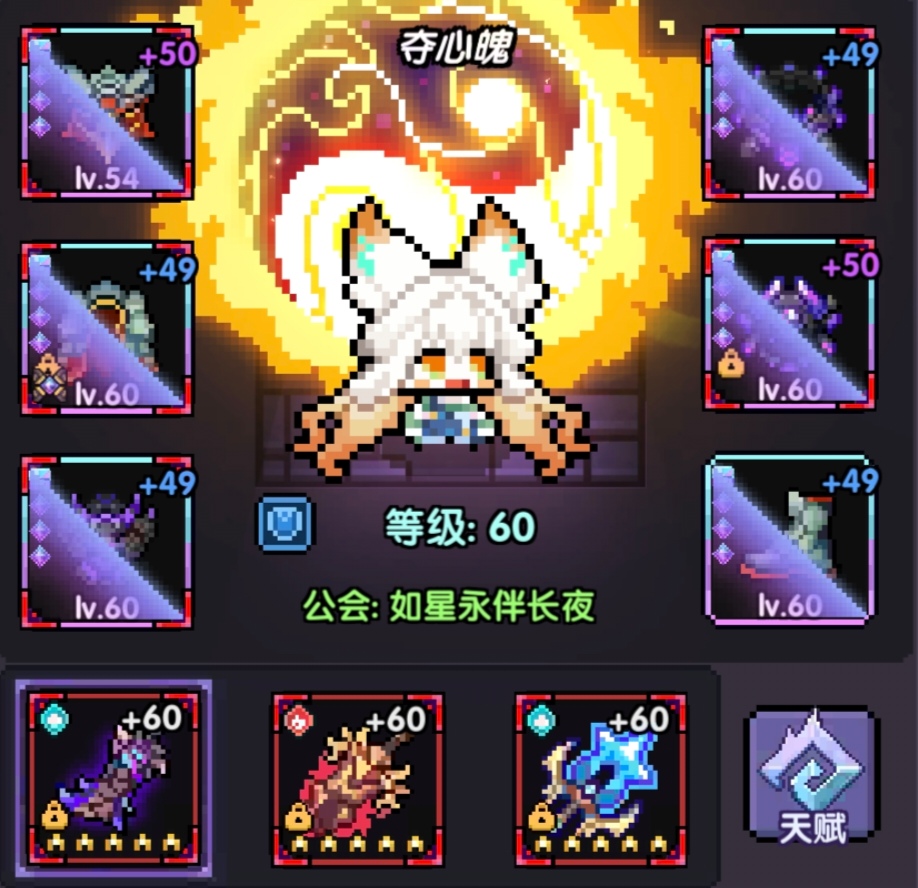View the lower-right +49 lv.60 equipment slot

(x=790, y=540)
